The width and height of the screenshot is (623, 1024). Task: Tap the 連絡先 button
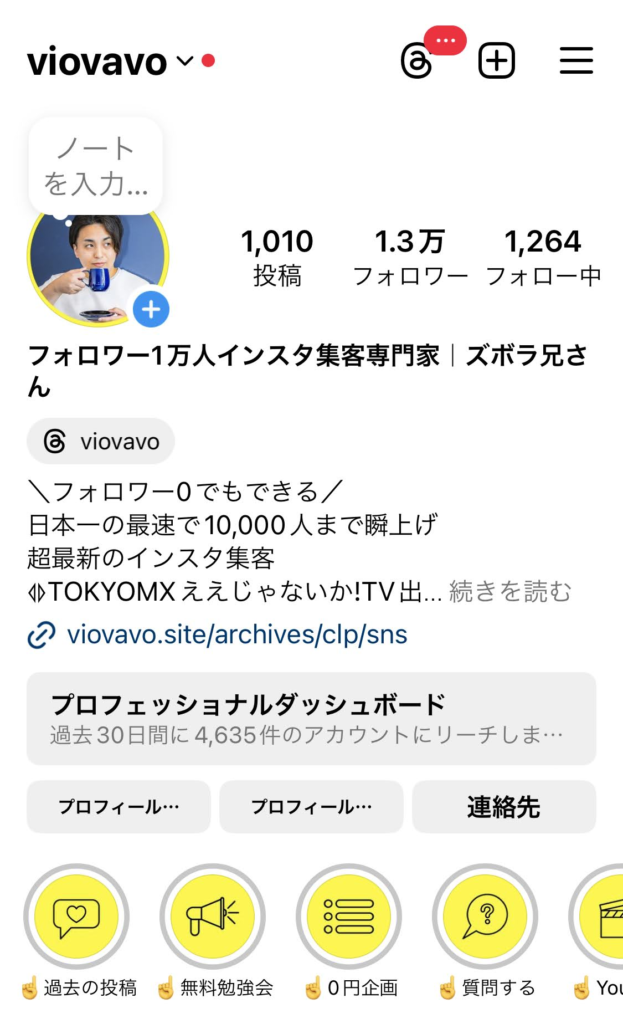coord(503,807)
